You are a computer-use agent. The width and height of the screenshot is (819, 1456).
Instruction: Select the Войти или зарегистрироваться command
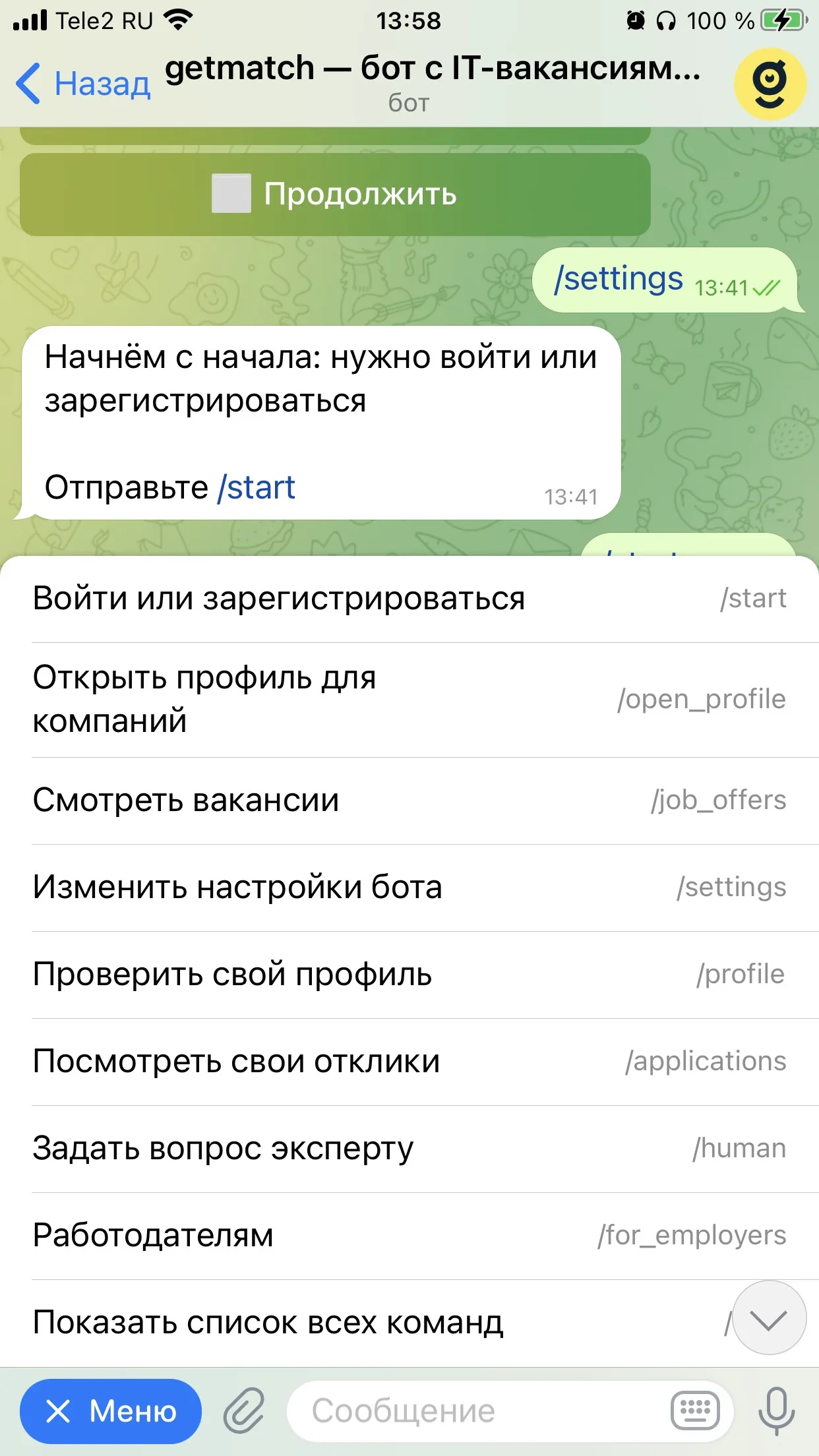pyautogui.click(x=409, y=599)
